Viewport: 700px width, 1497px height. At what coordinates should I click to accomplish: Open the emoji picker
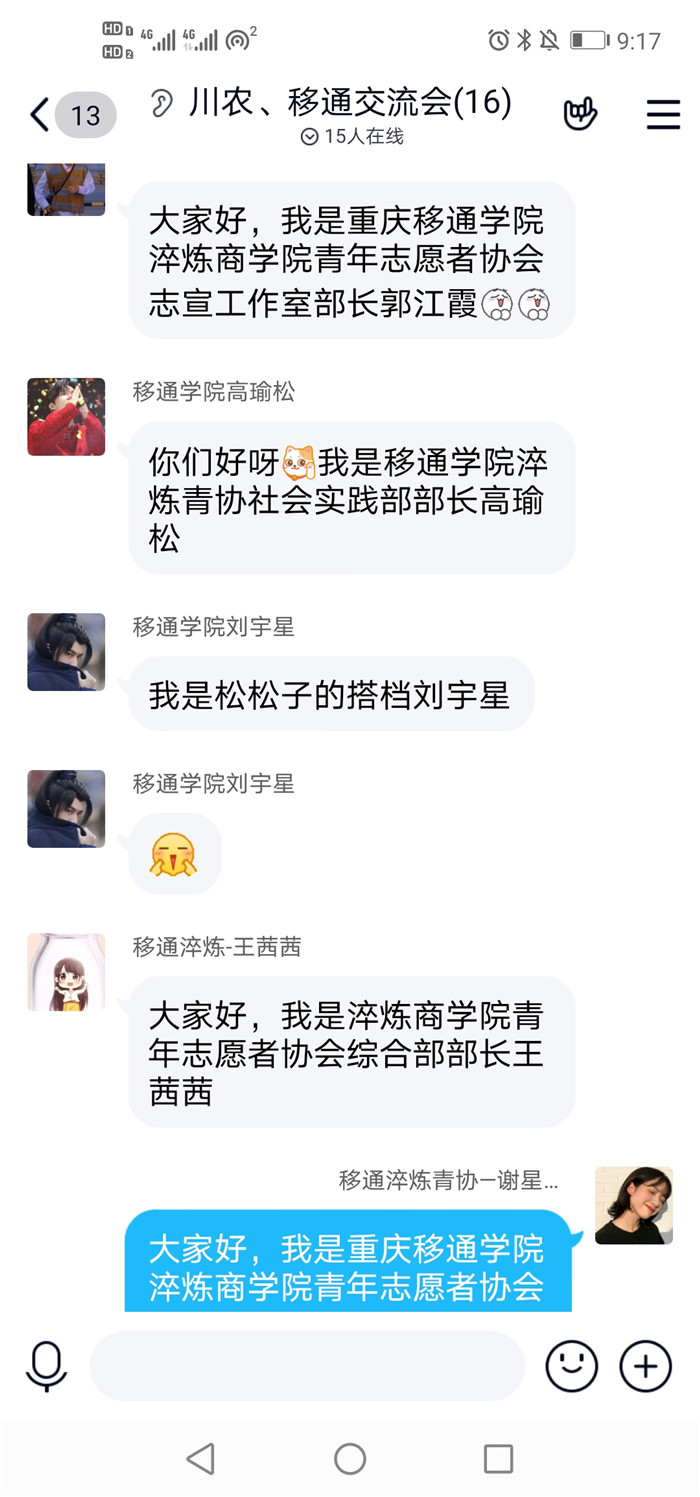coord(571,1365)
